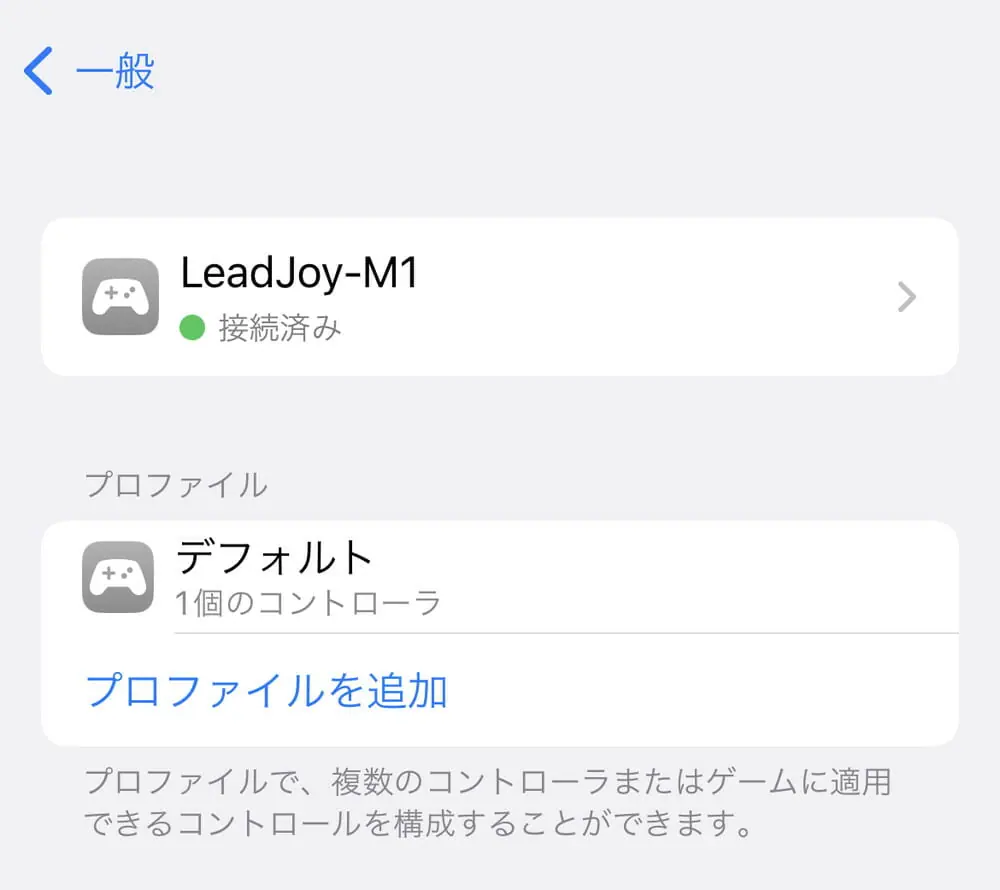This screenshot has height=890, width=1000.
Task: Tap プロファイルを追加 to add a profile
Action: click(267, 691)
